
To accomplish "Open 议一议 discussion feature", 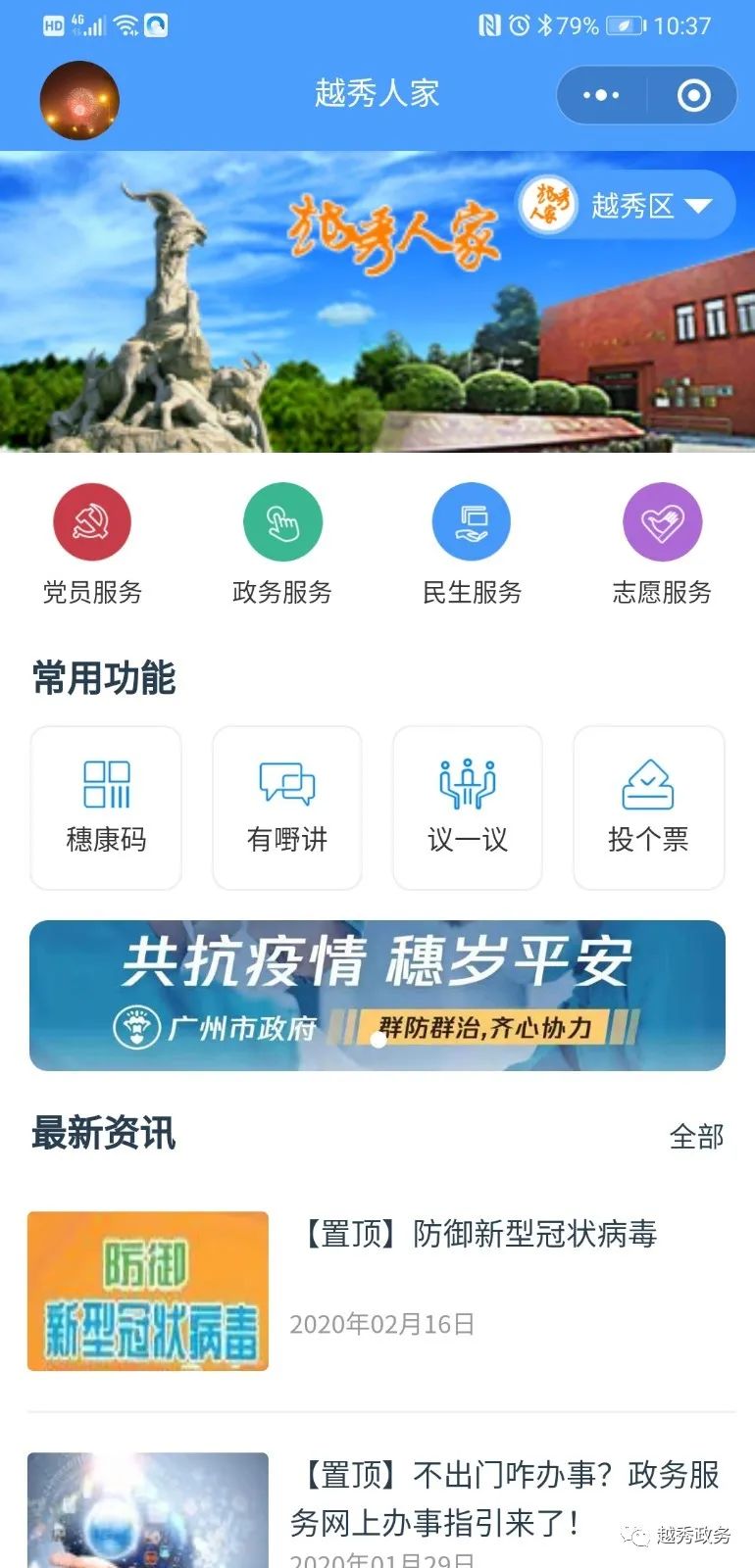I will [468, 808].
